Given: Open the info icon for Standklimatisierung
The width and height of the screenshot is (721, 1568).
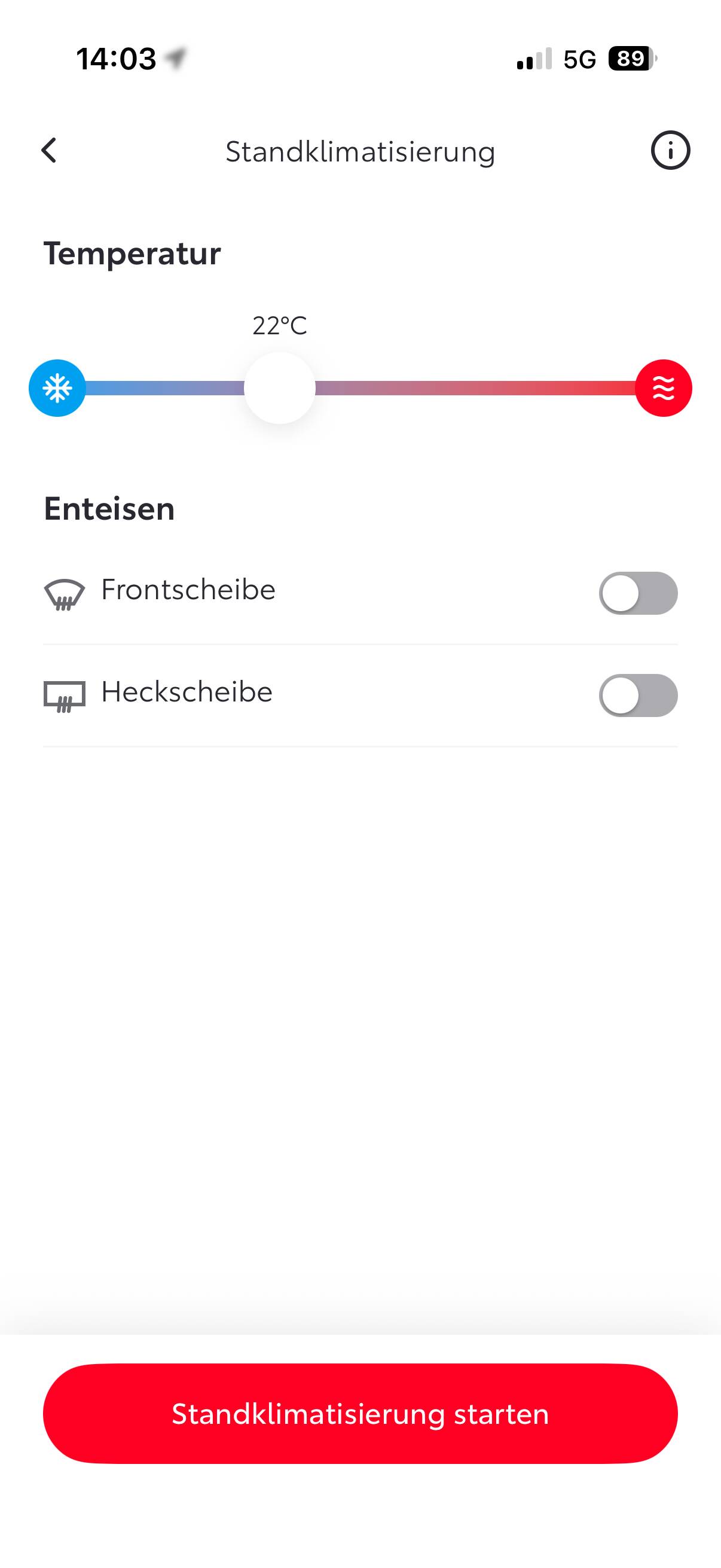Looking at the screenshot, I should click(x=670, y=150).
